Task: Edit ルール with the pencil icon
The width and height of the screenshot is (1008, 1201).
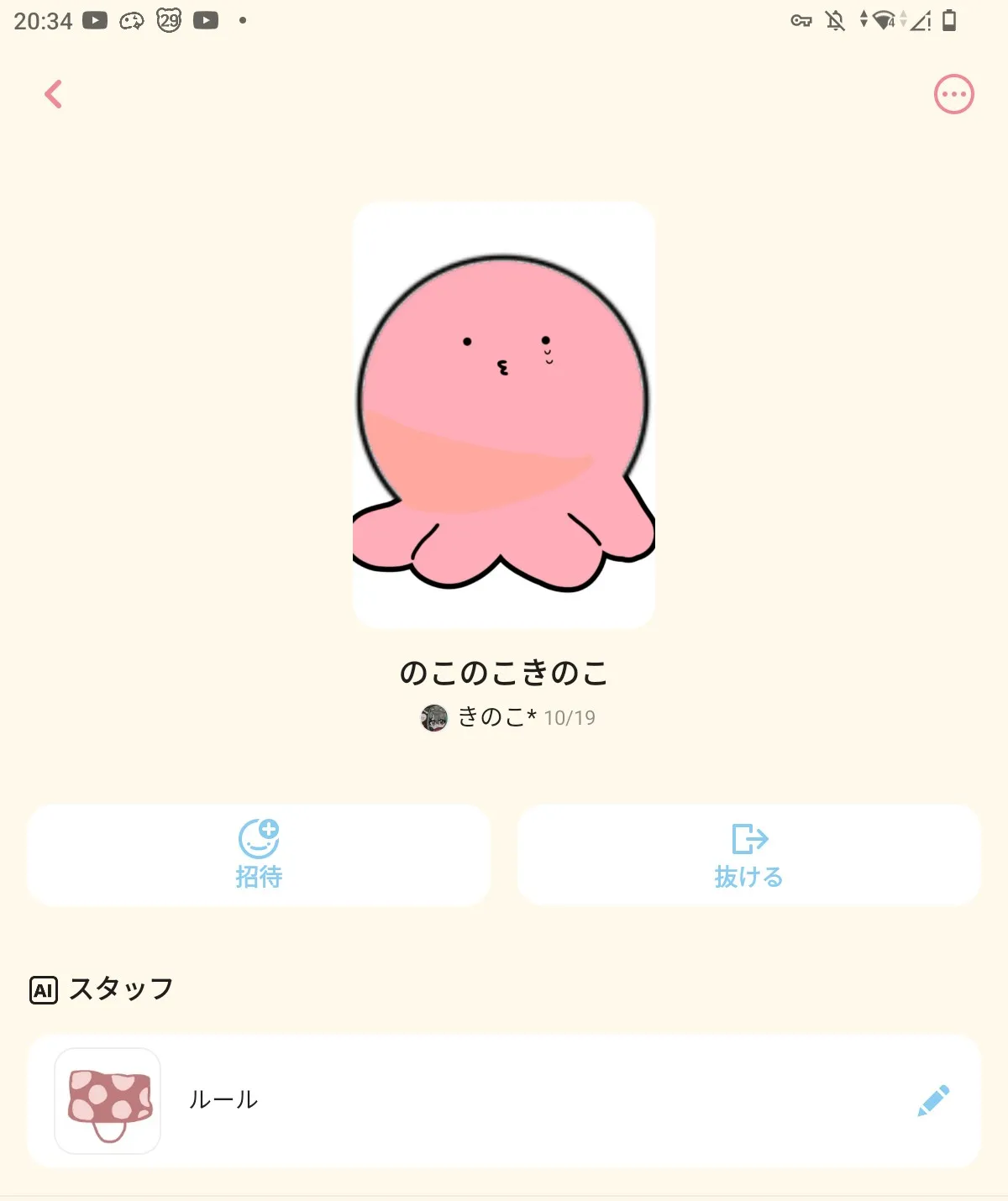Action: (933, 1100)
